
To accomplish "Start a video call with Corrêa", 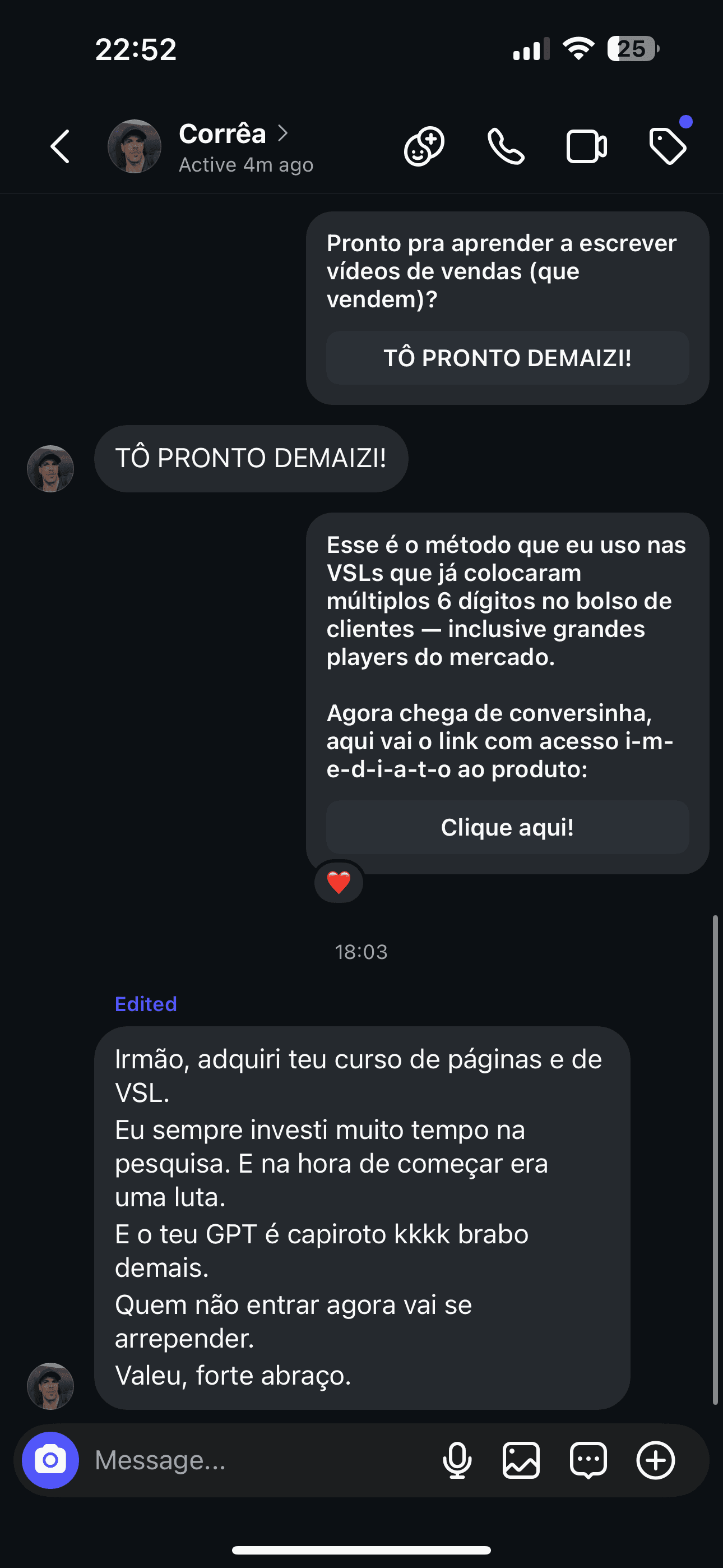I will (586, 147).
